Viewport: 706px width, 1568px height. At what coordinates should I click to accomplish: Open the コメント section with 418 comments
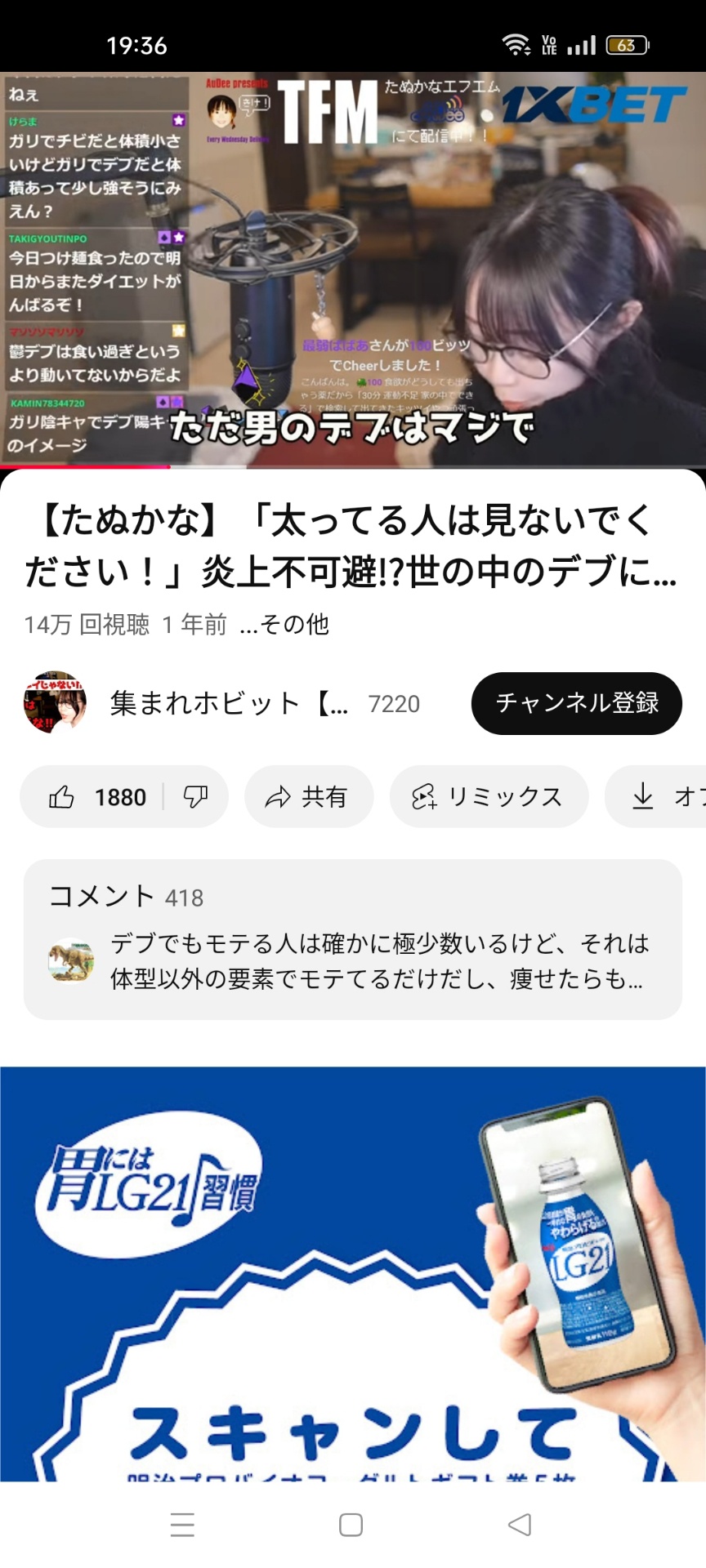coord(353,939)
